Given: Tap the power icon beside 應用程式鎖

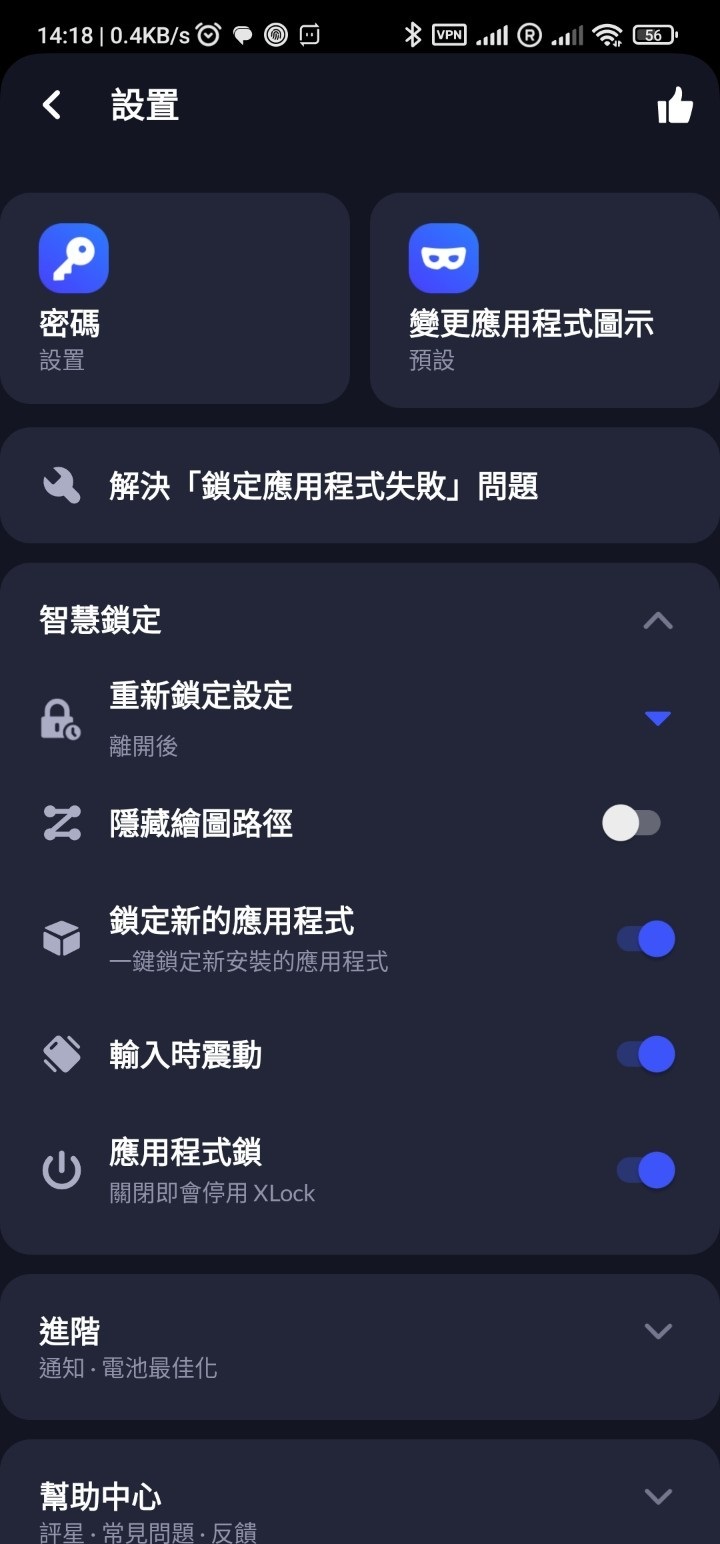Looking at the screenshot, I should tap(60, 1169).
